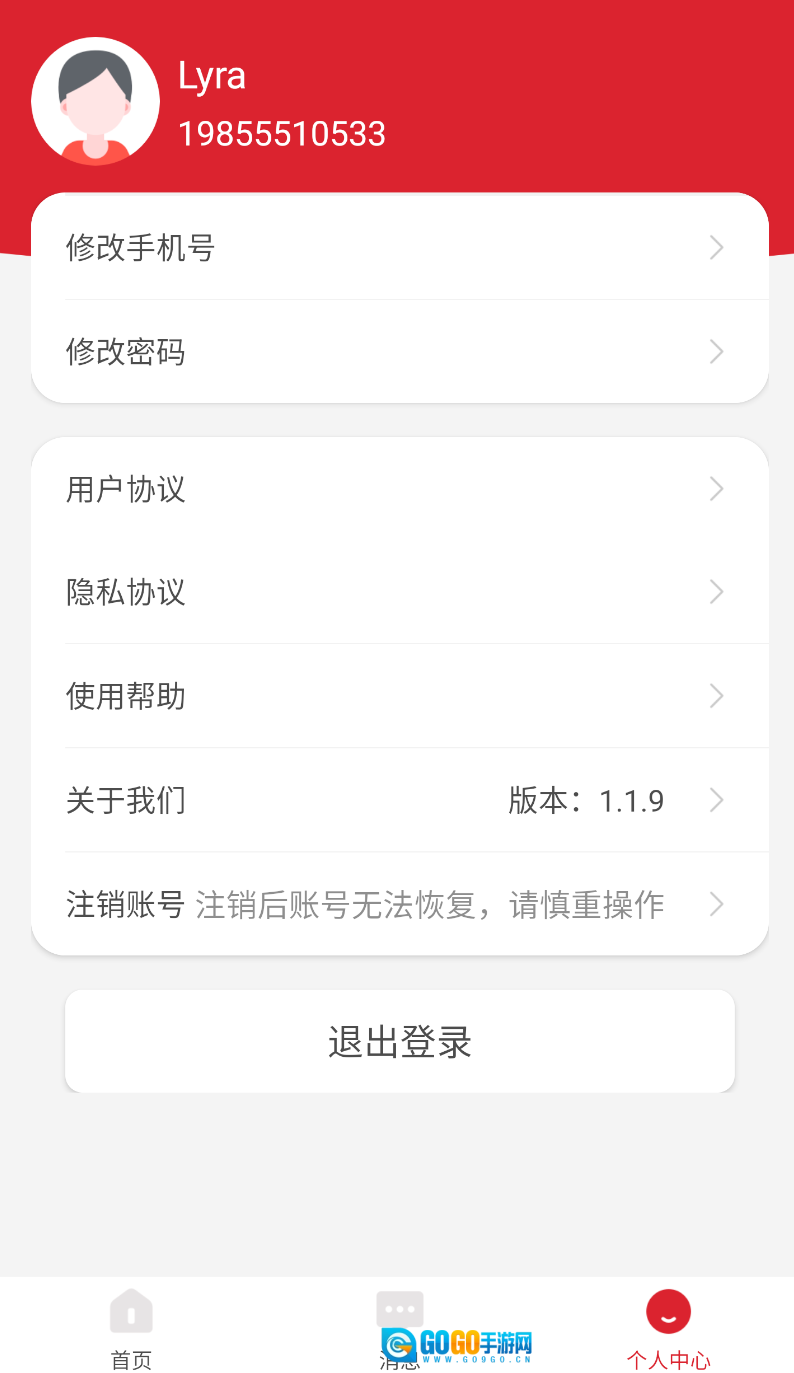The image size is (794, 1373).
Task: Tap the 退出登录 logout button
Action: click(x=400, y=1041)
